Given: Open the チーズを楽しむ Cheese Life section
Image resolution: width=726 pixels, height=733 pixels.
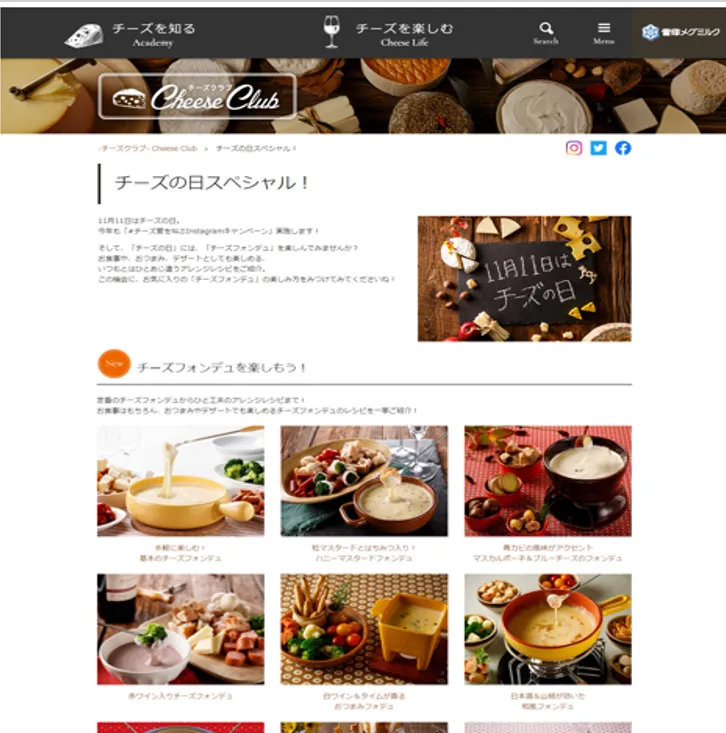Looking at the screenshot, I should [388, 34].
